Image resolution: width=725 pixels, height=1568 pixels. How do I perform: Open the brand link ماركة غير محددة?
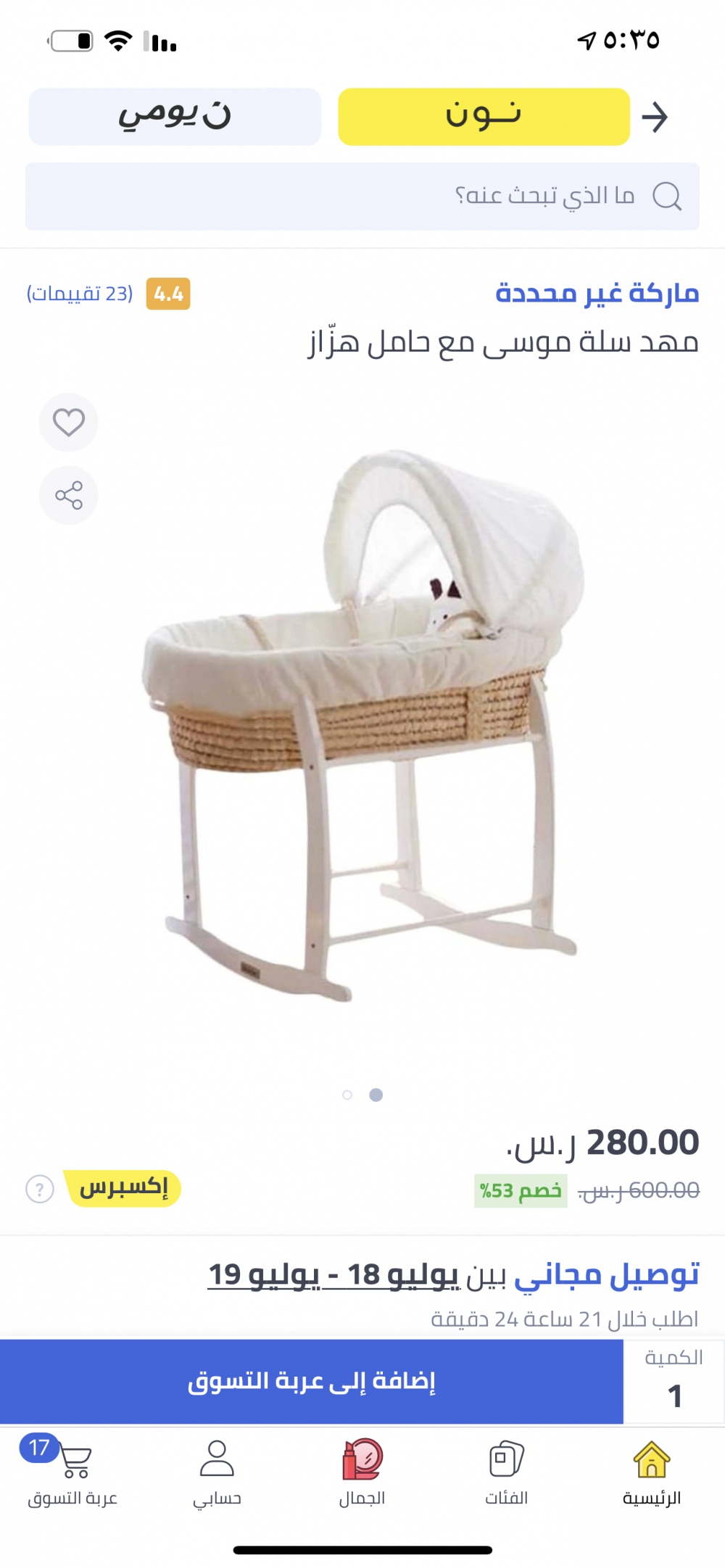(597, 293)
